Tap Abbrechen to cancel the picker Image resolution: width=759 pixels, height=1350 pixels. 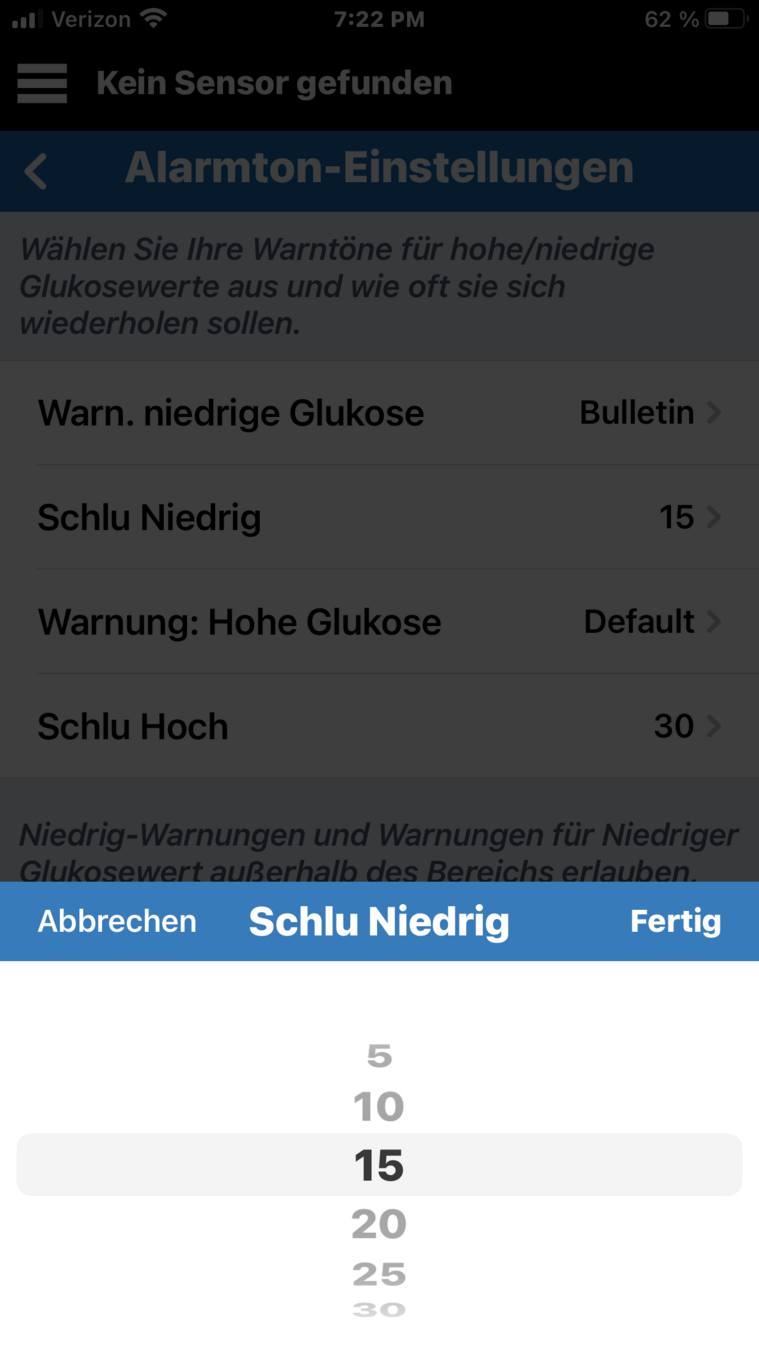pyautogui.click(x=117, y=921)
